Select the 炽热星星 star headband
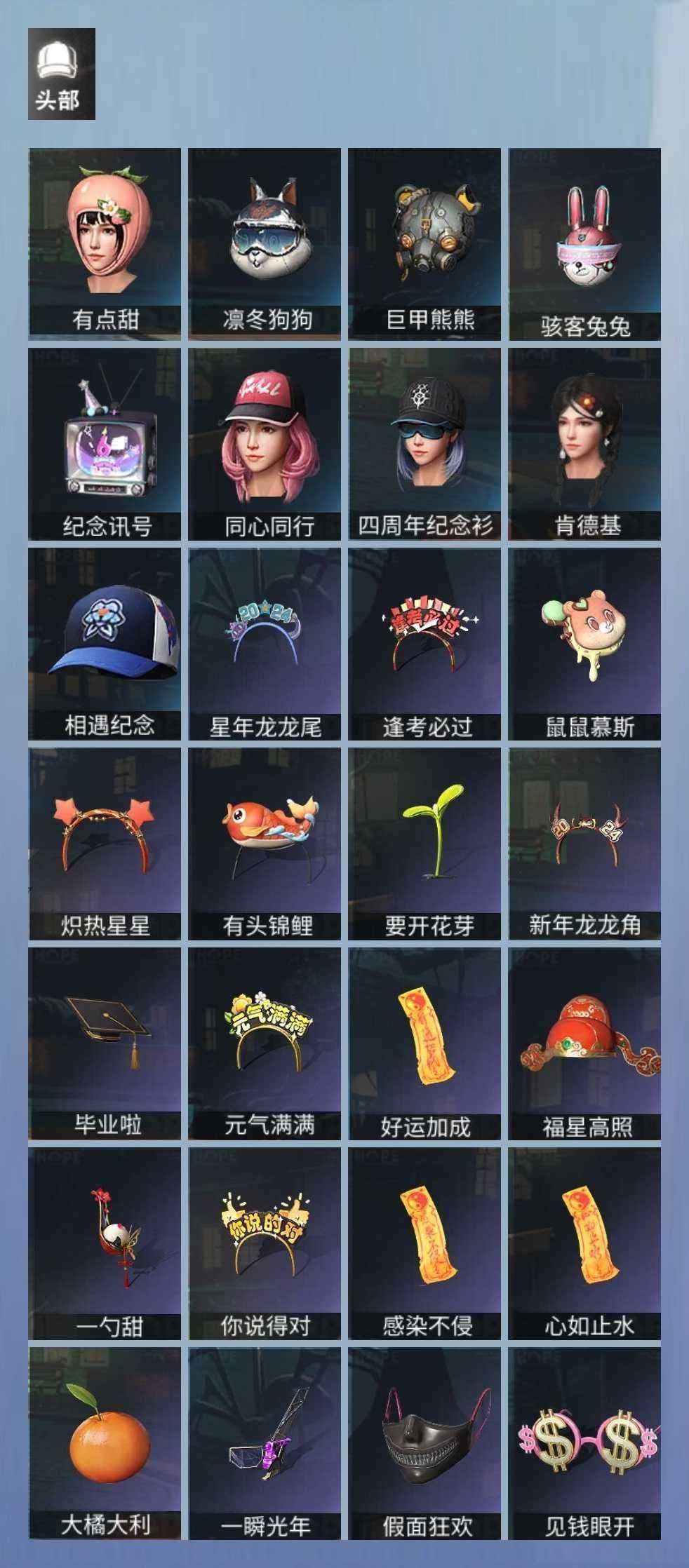This screenshot has height=1568, width=689. [103, 834]
